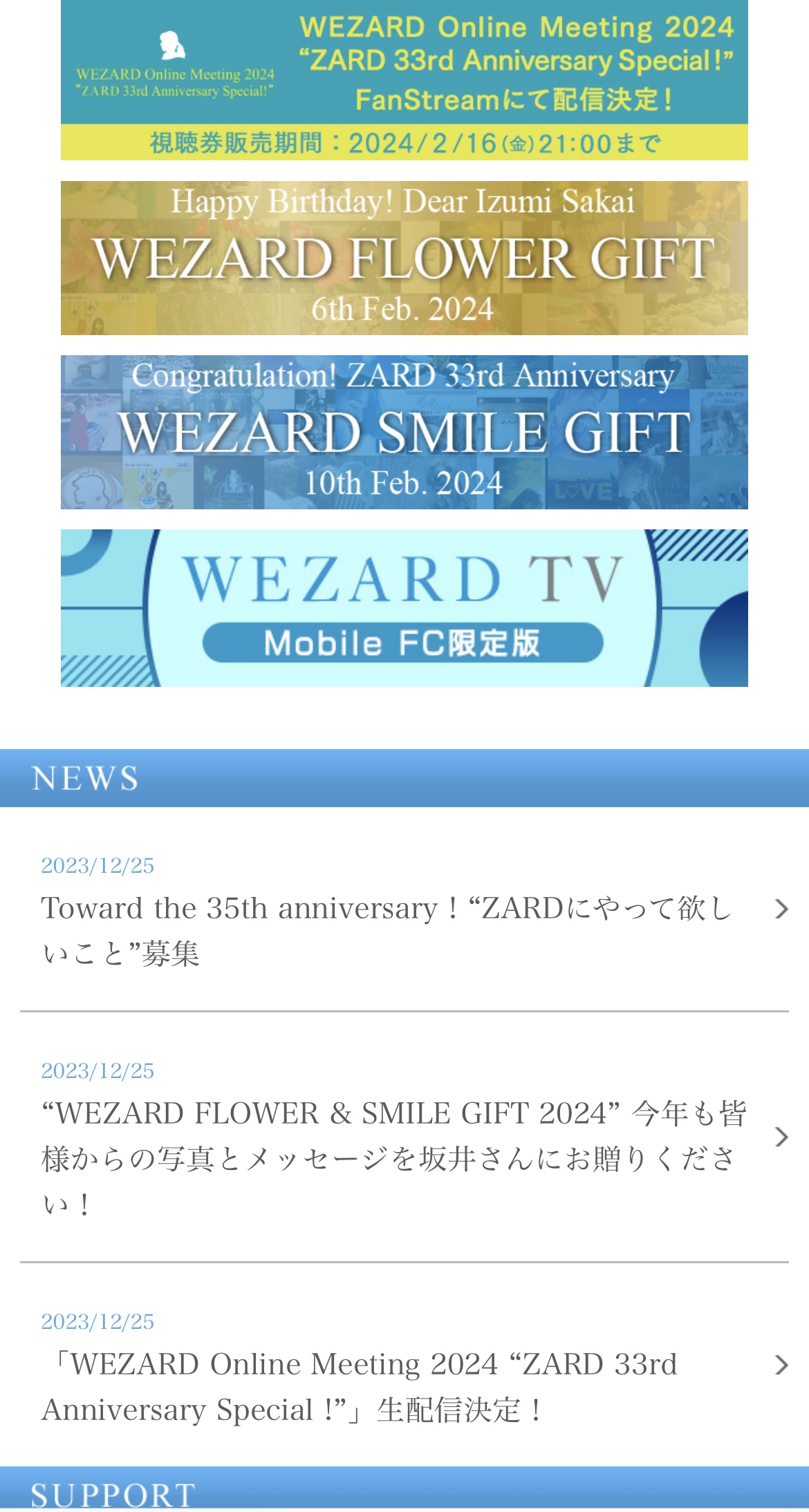
Task: Open the WEZARD FLOWER GIFT banner
Action: click(404, 258)
